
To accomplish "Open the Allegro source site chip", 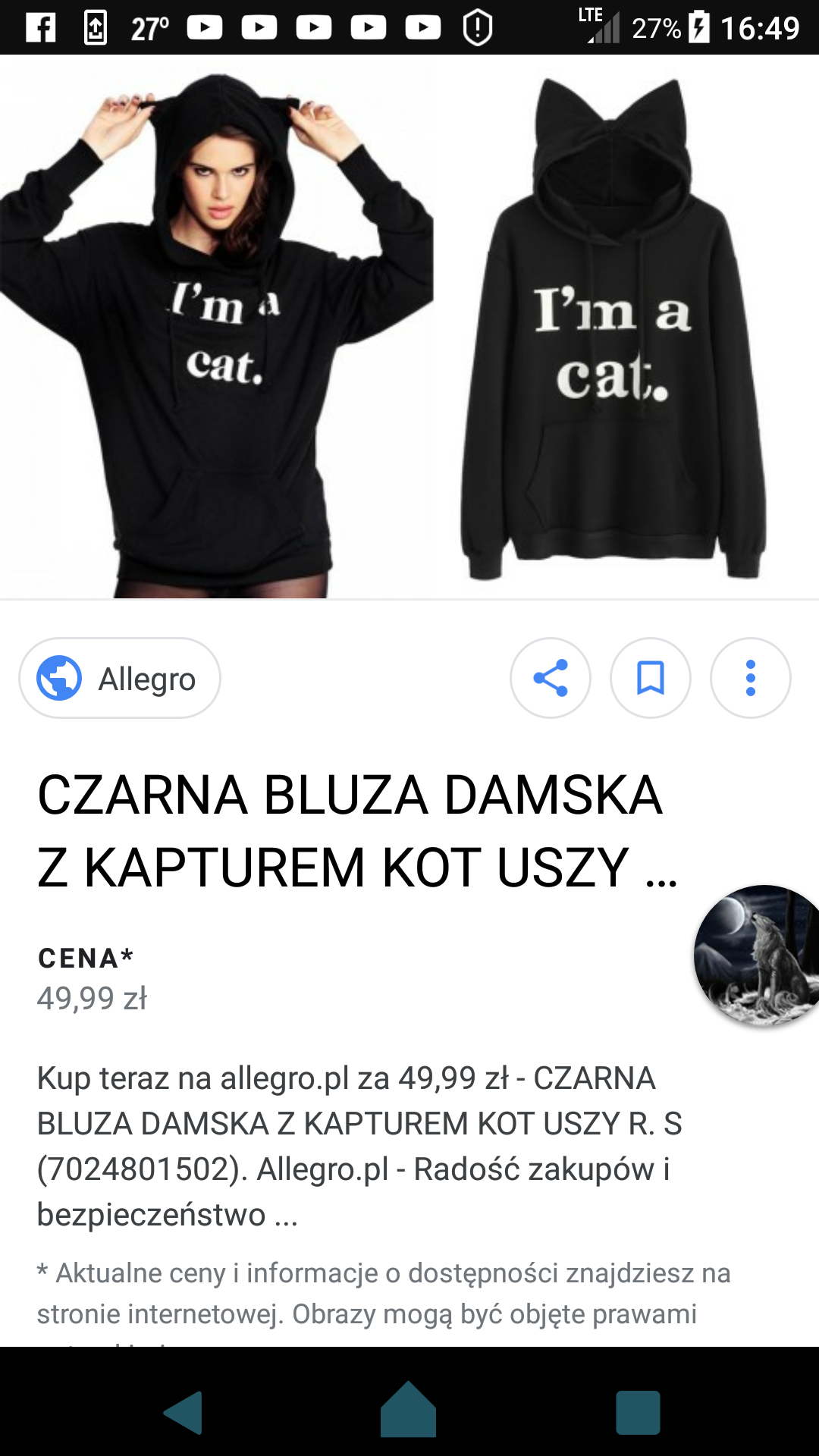I will [120, 678].
